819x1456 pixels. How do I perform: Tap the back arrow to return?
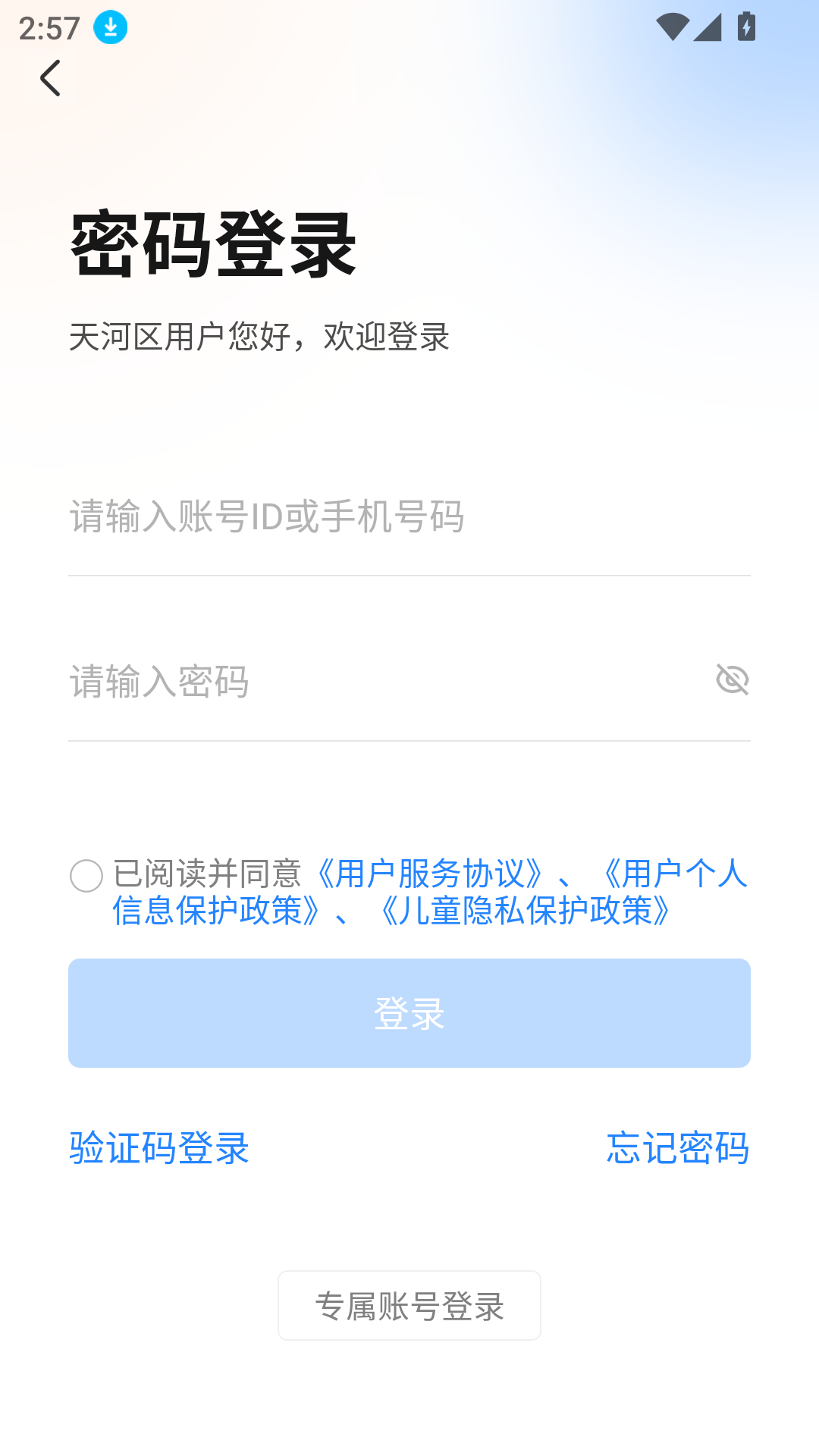tap(50, 78)
